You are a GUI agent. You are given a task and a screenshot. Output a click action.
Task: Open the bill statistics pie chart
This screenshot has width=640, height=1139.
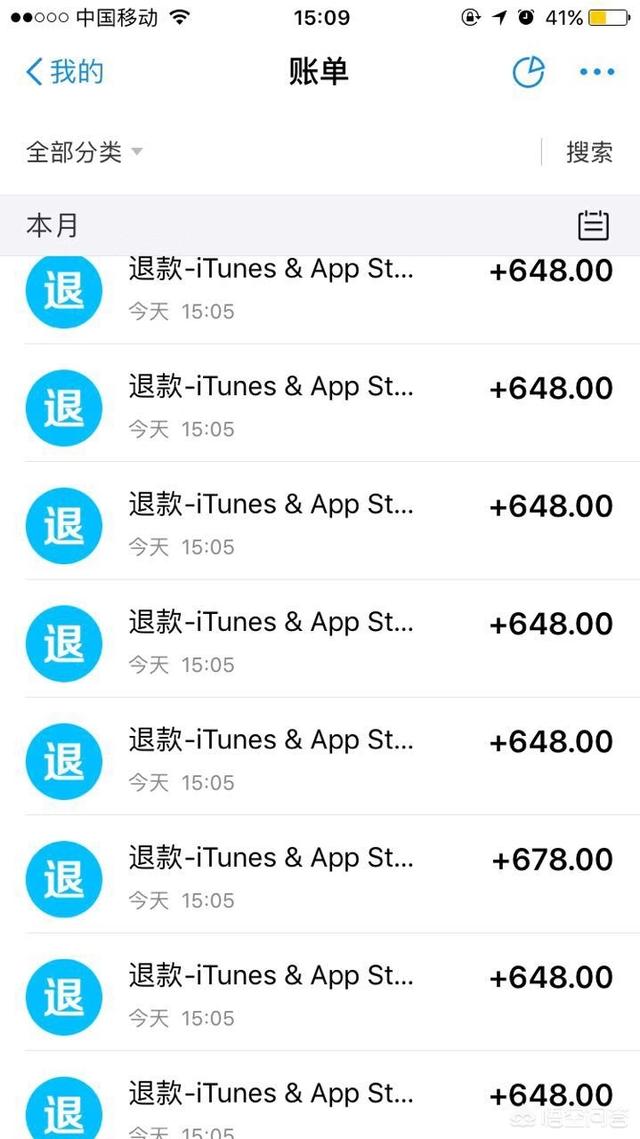coord(528,72)
